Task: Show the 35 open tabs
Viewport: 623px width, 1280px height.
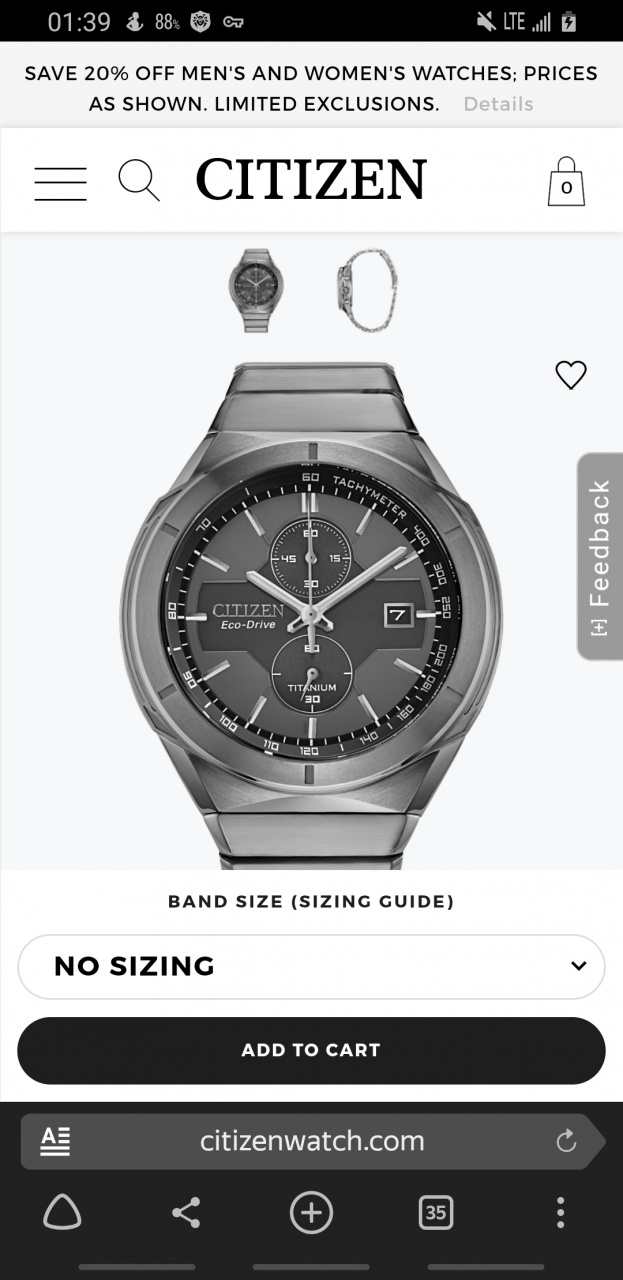Action: (x=435, y=1213)
